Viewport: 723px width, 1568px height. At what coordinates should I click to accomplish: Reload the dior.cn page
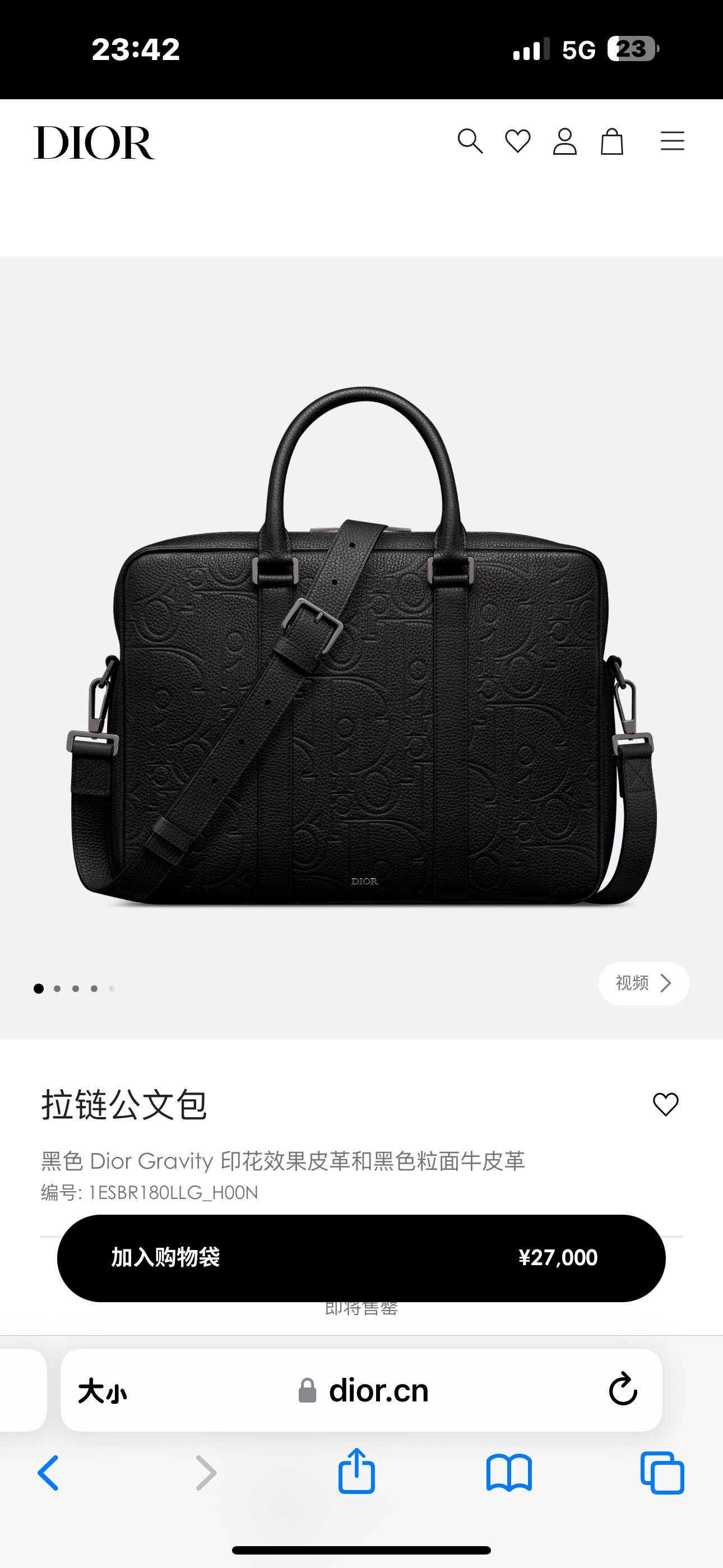coord(623,1390)
